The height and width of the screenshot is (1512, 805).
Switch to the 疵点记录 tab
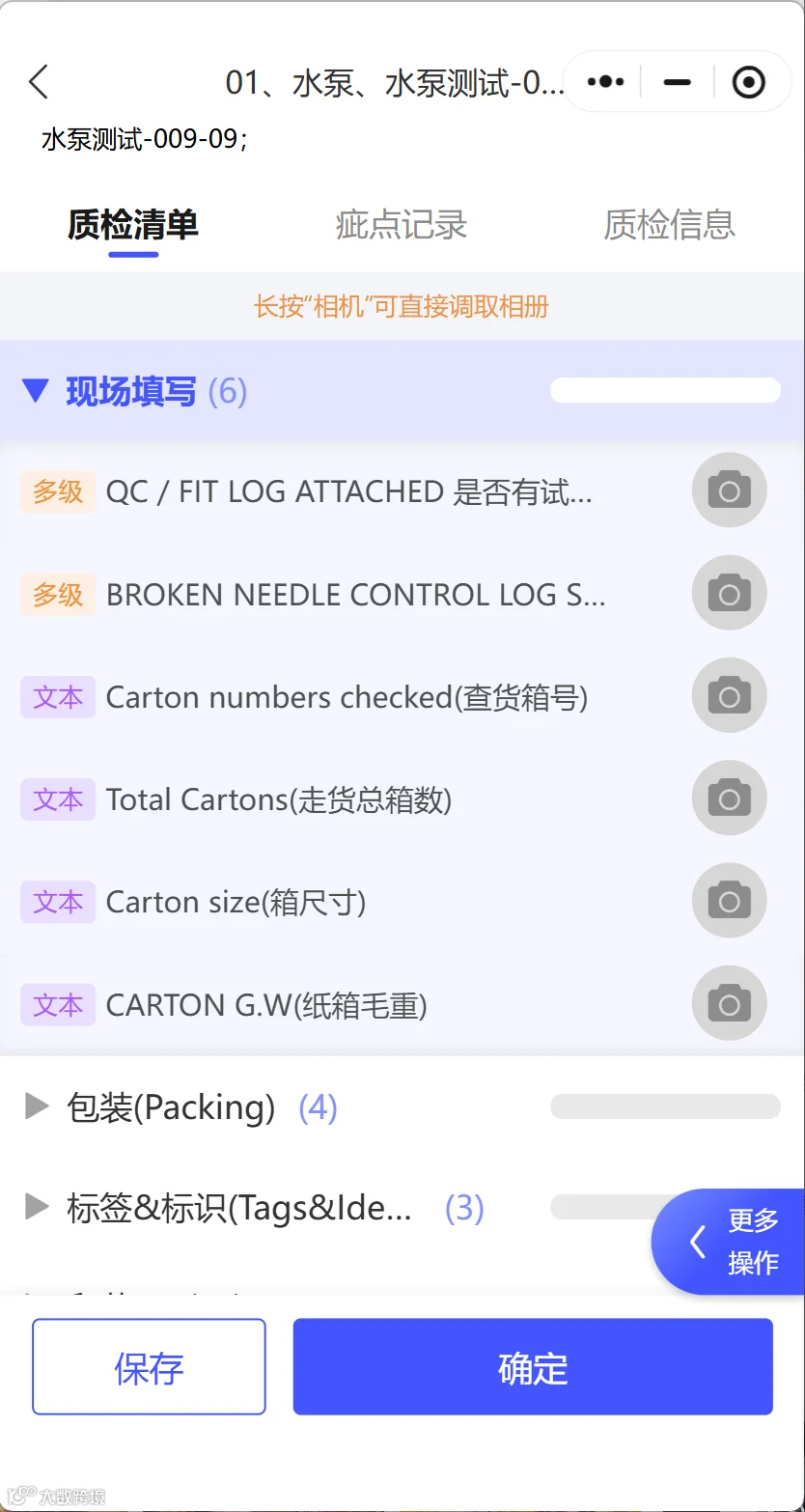[402, 224]
